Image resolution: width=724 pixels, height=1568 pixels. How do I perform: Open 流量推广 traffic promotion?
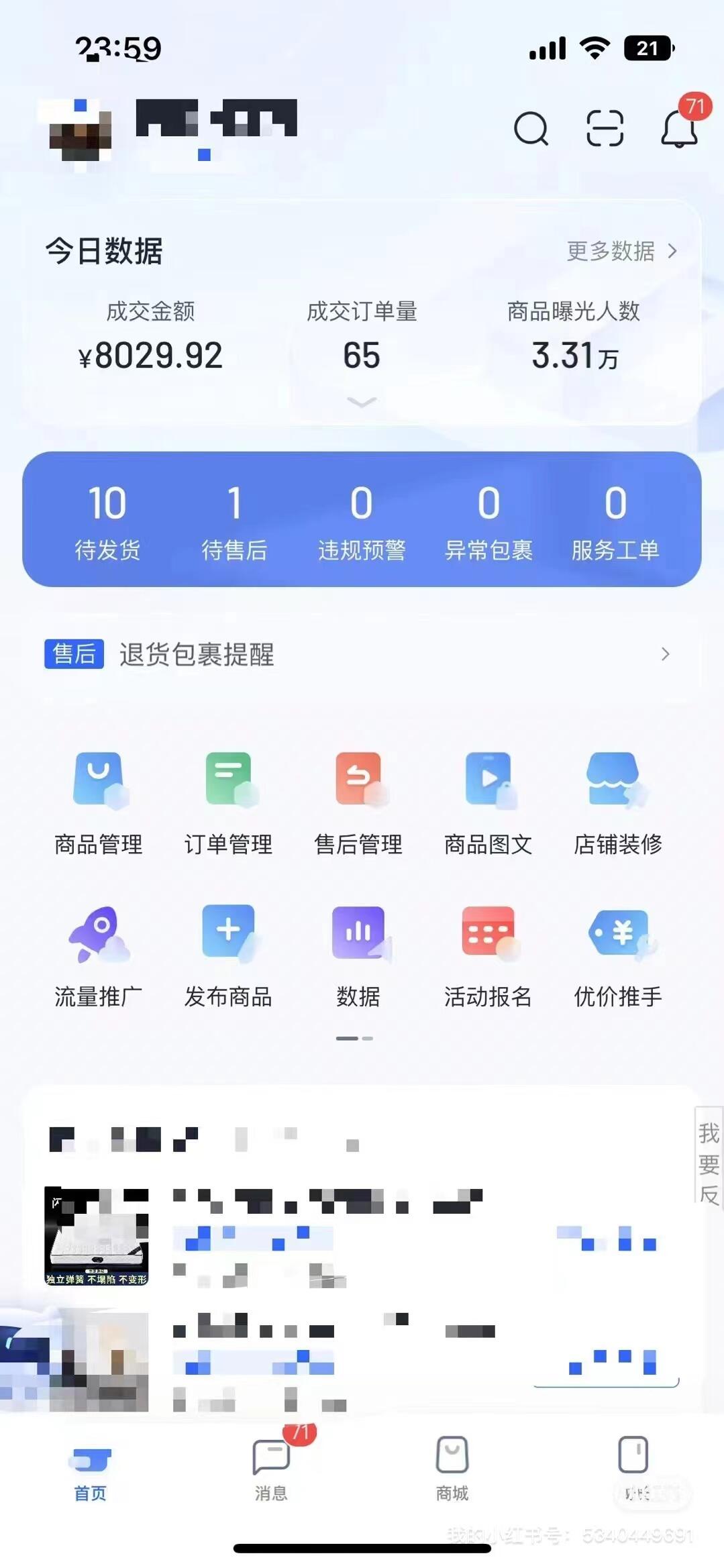99,955
